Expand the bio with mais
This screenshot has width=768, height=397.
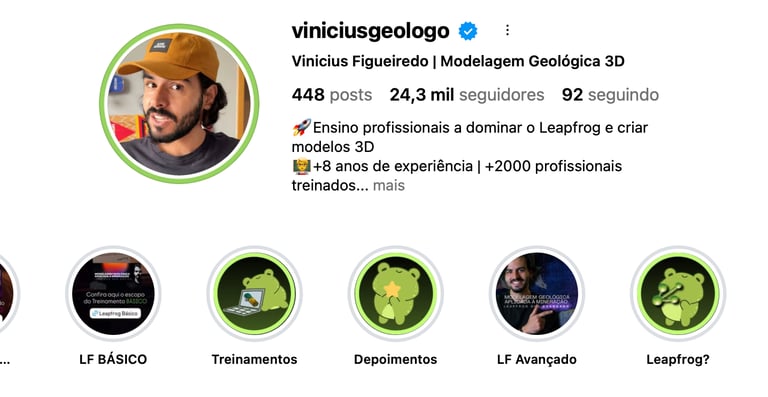click(389, 186)
